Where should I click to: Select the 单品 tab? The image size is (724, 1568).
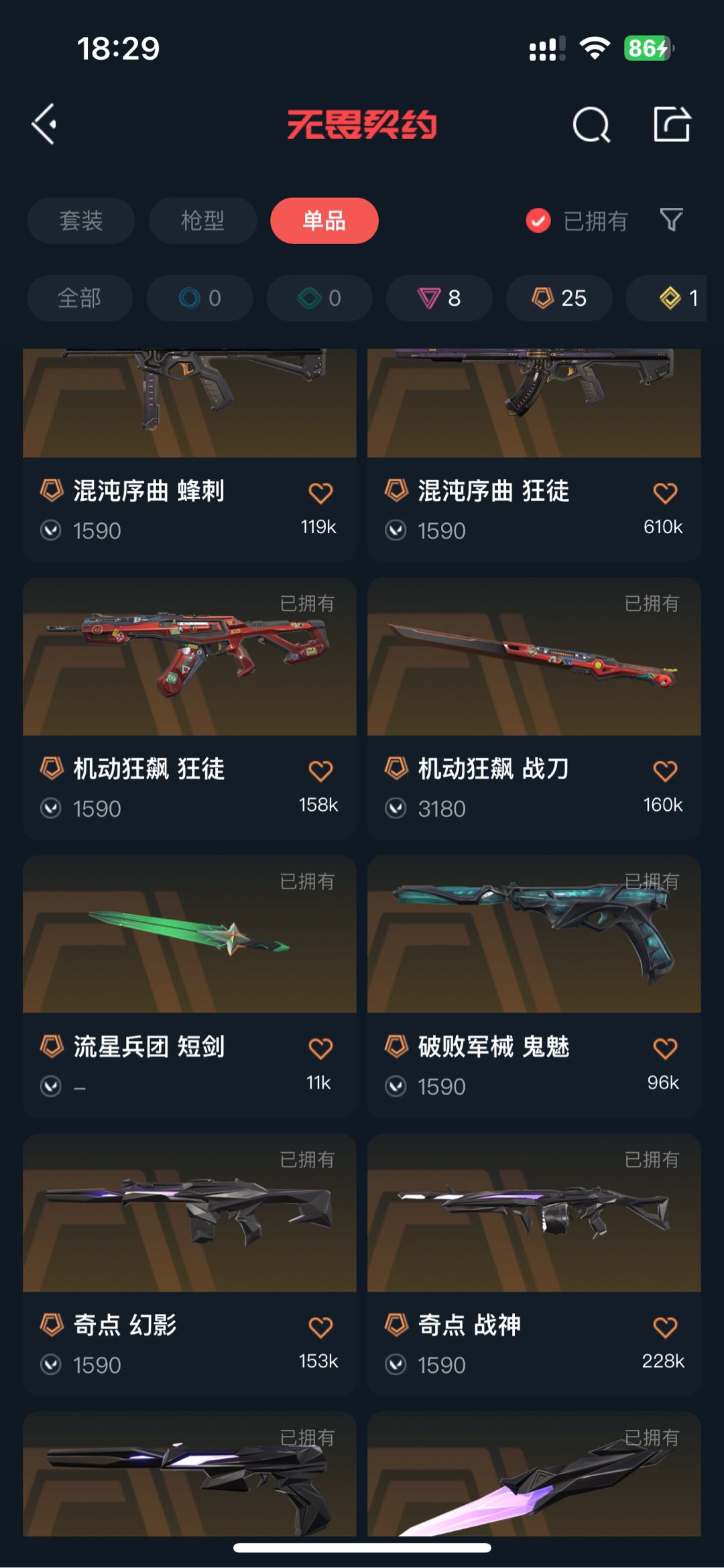click(x=324, y=221)
